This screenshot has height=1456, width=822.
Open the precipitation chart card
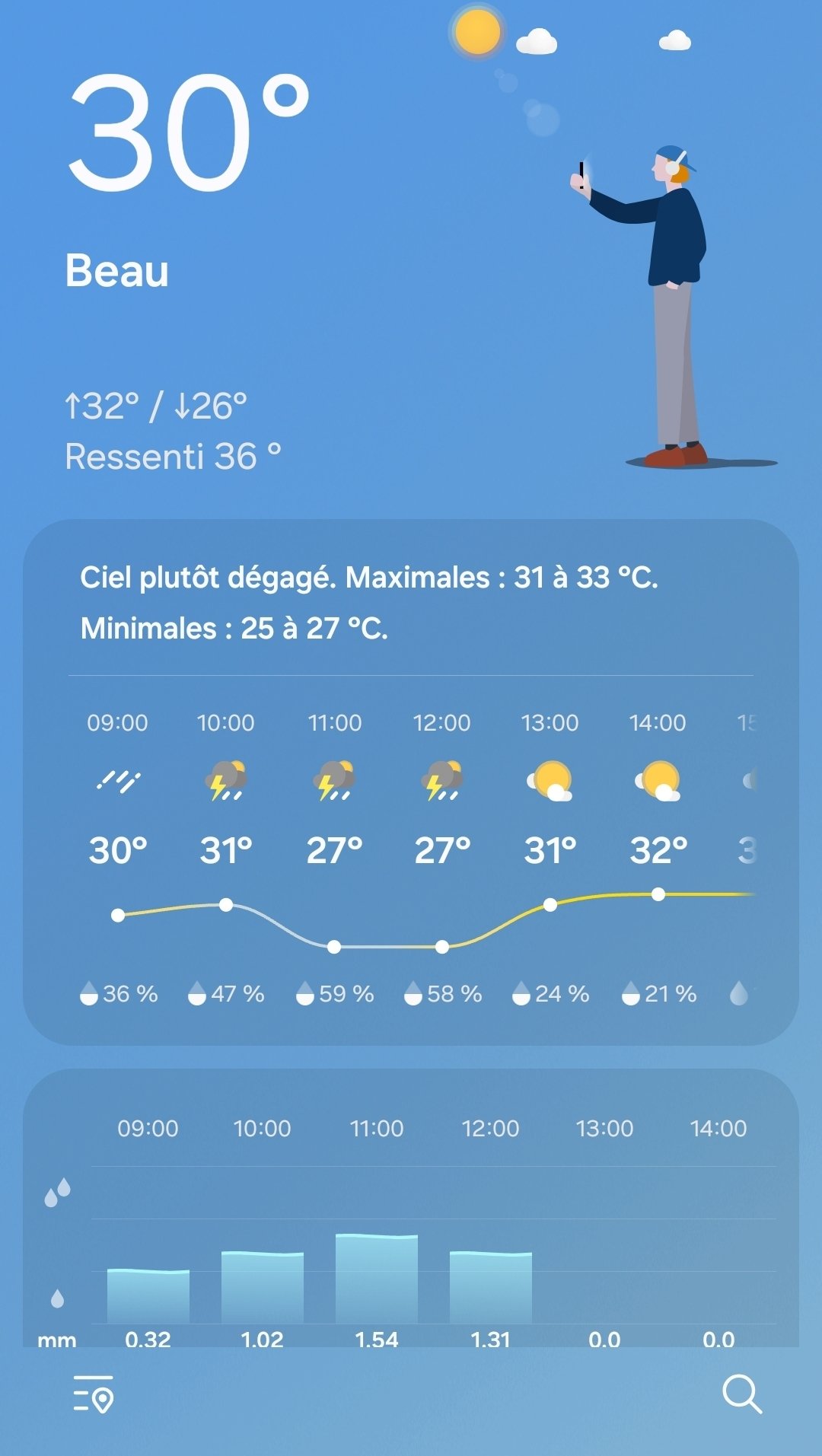pos(411,1208)
